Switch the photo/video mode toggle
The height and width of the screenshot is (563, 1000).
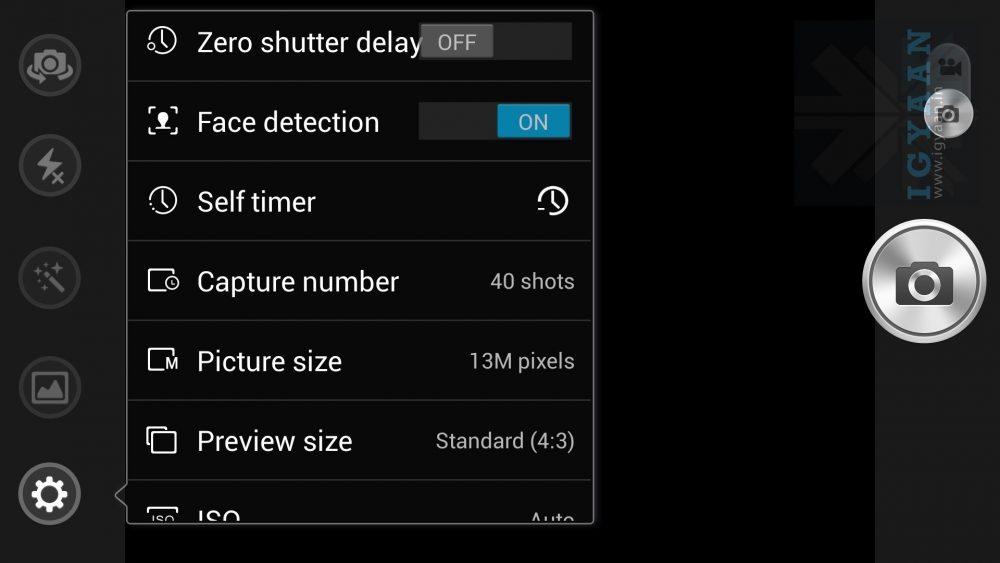tap(948, 91)
